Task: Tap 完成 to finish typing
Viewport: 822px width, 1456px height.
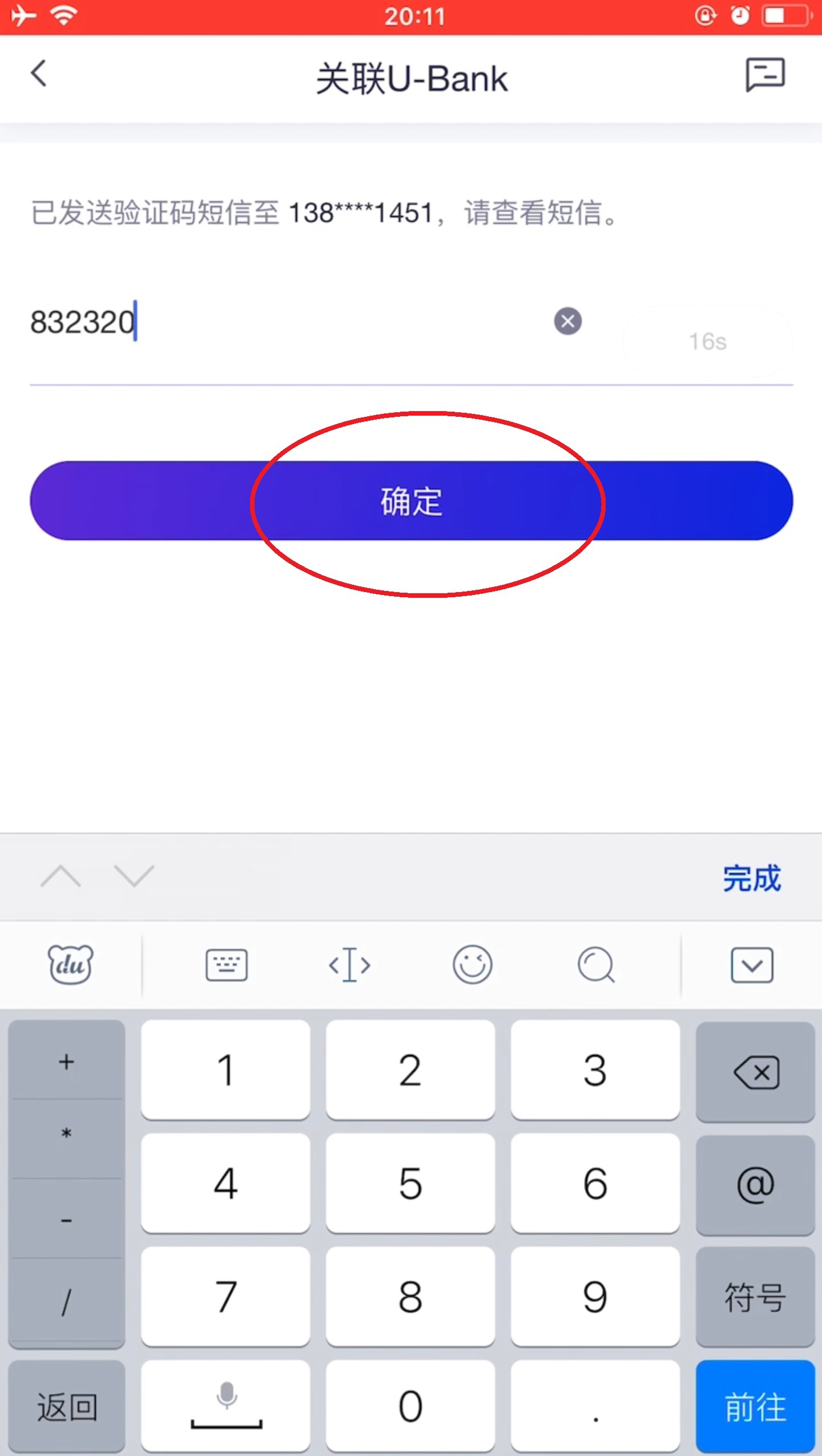Action: point(751,878)
